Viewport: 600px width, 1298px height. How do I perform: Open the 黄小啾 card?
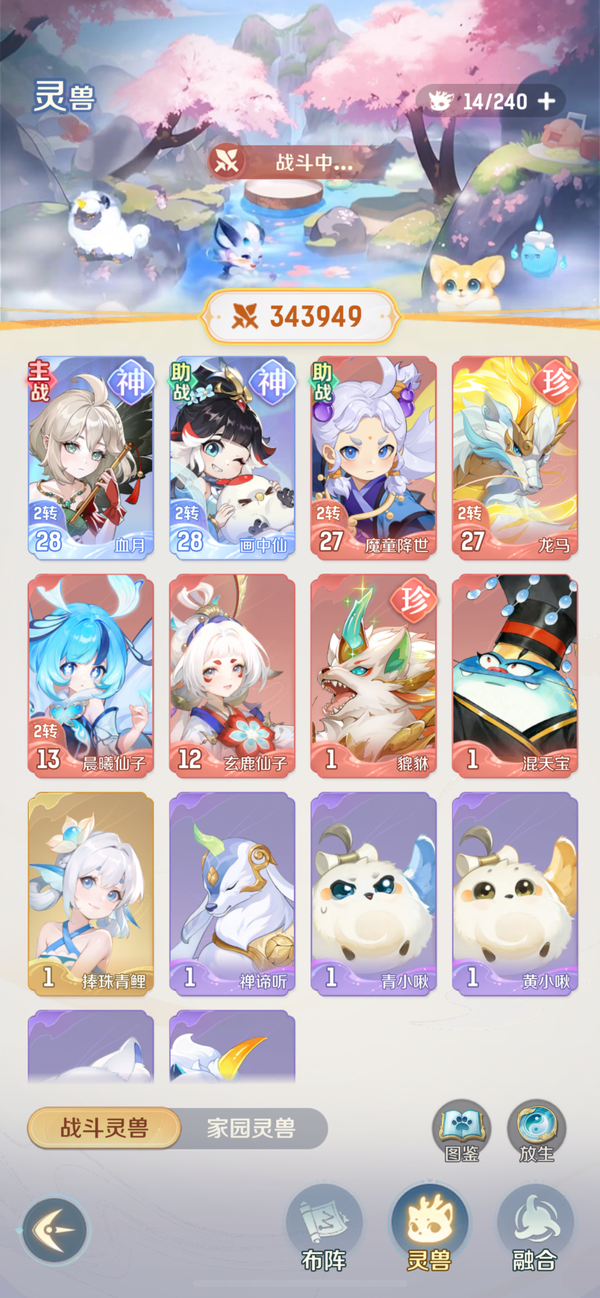tap(514, 893)
